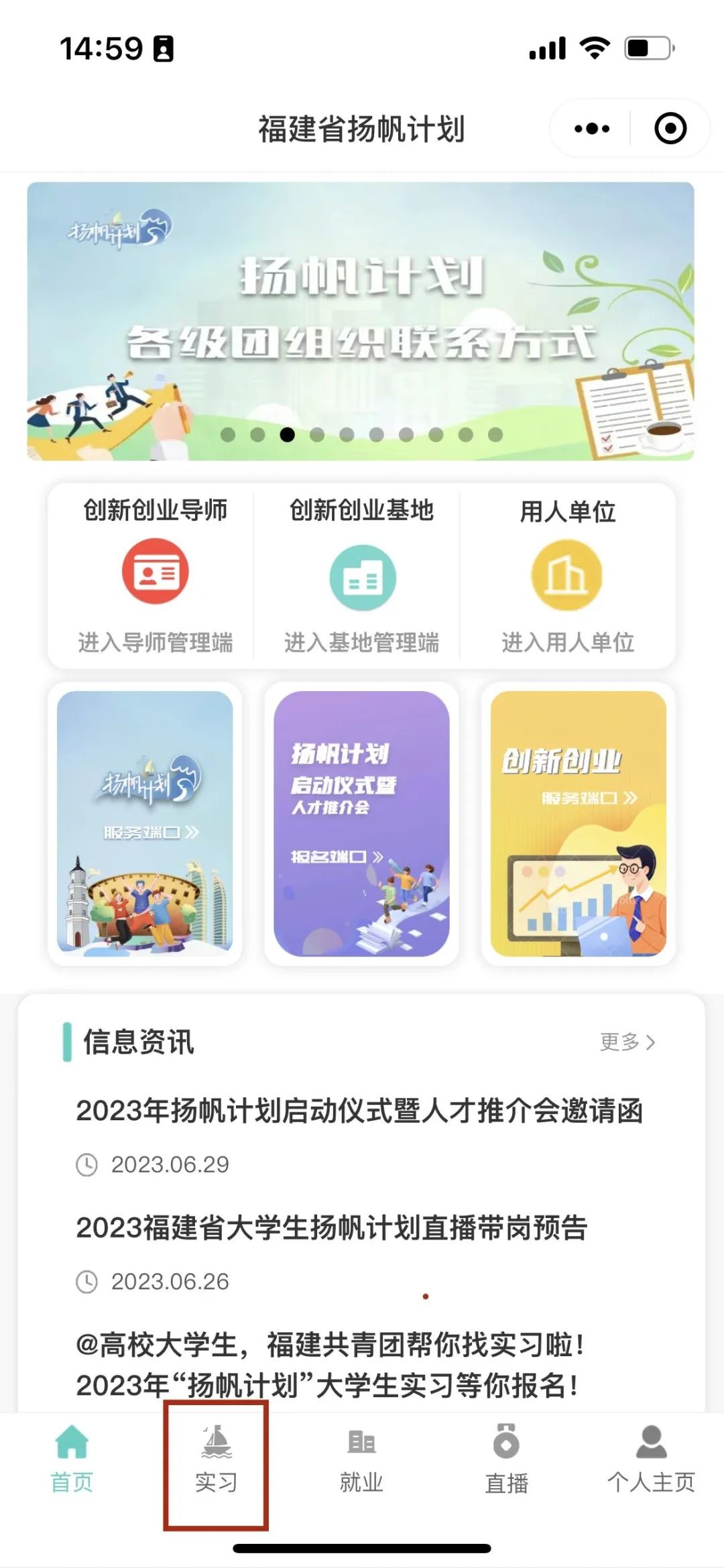The image size is (724, 1568).
Task: Close the mini program with the circle icon
Action: click(x=670, y=129)
